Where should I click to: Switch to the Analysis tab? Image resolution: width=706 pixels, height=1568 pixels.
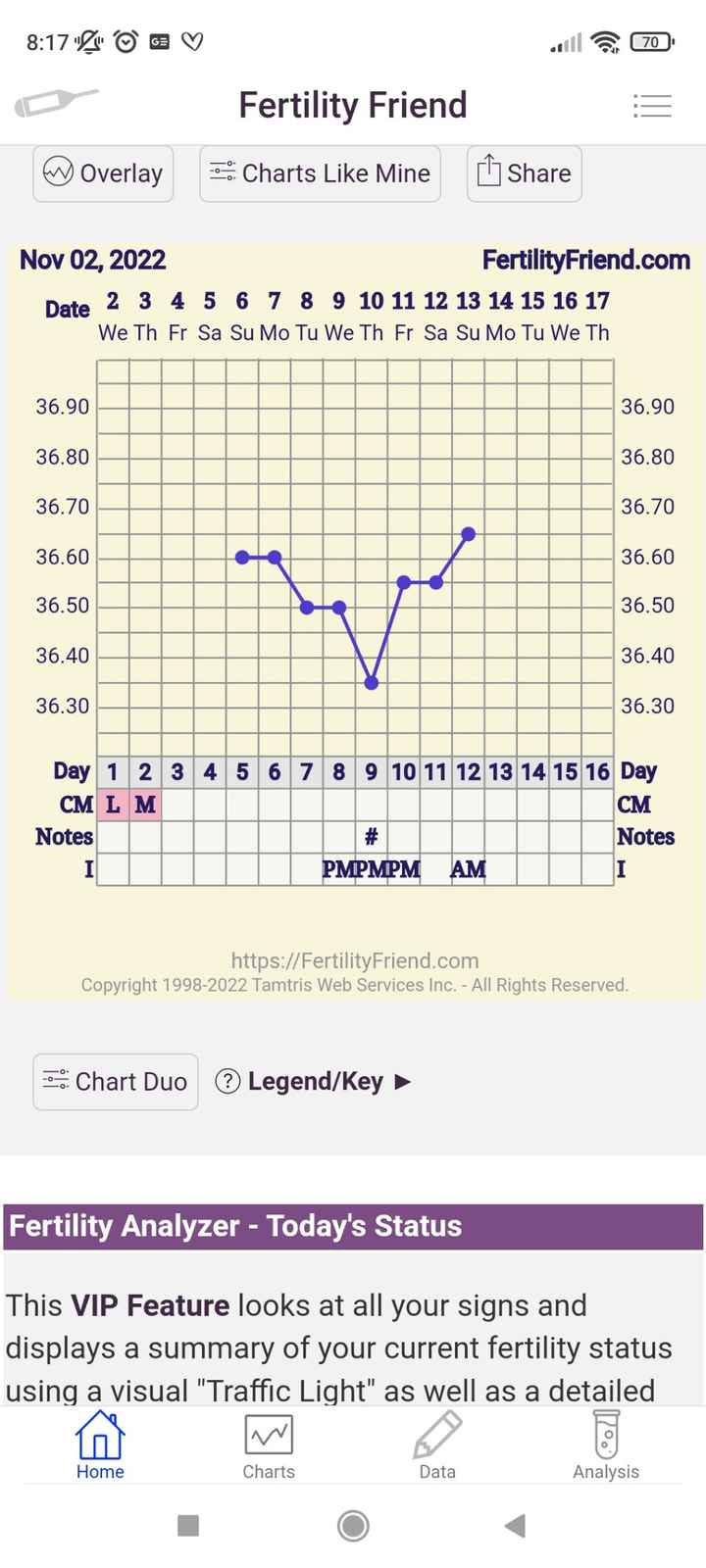pyautogui.click(x=606, y=1445)
